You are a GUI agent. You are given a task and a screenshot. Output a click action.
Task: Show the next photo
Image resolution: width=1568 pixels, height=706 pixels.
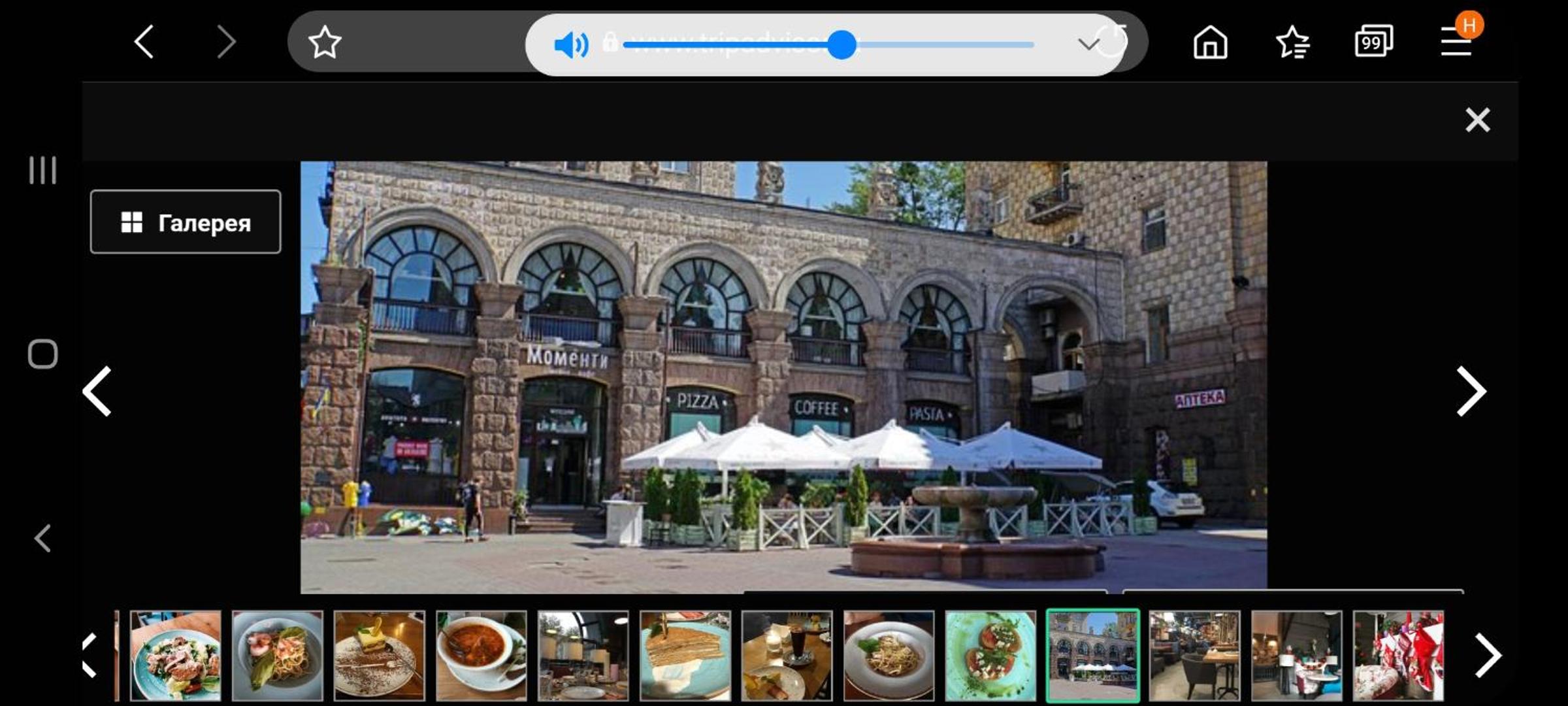[x=1471, y=392]
